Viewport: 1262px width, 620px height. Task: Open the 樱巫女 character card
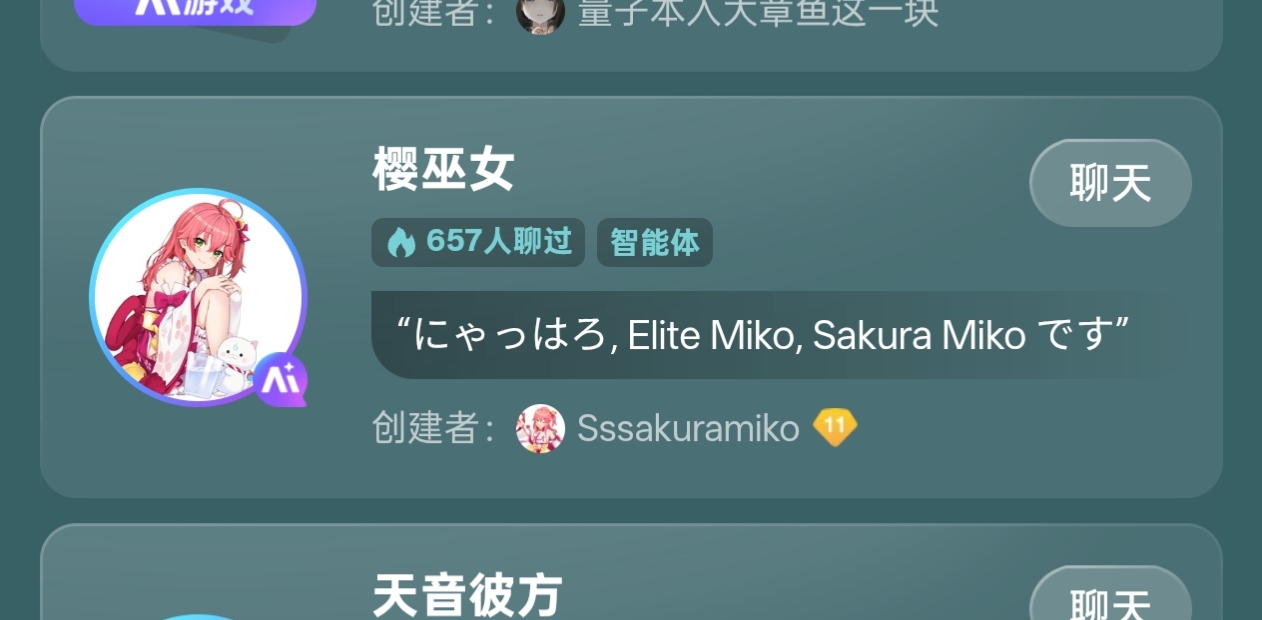tap(631, 297)
